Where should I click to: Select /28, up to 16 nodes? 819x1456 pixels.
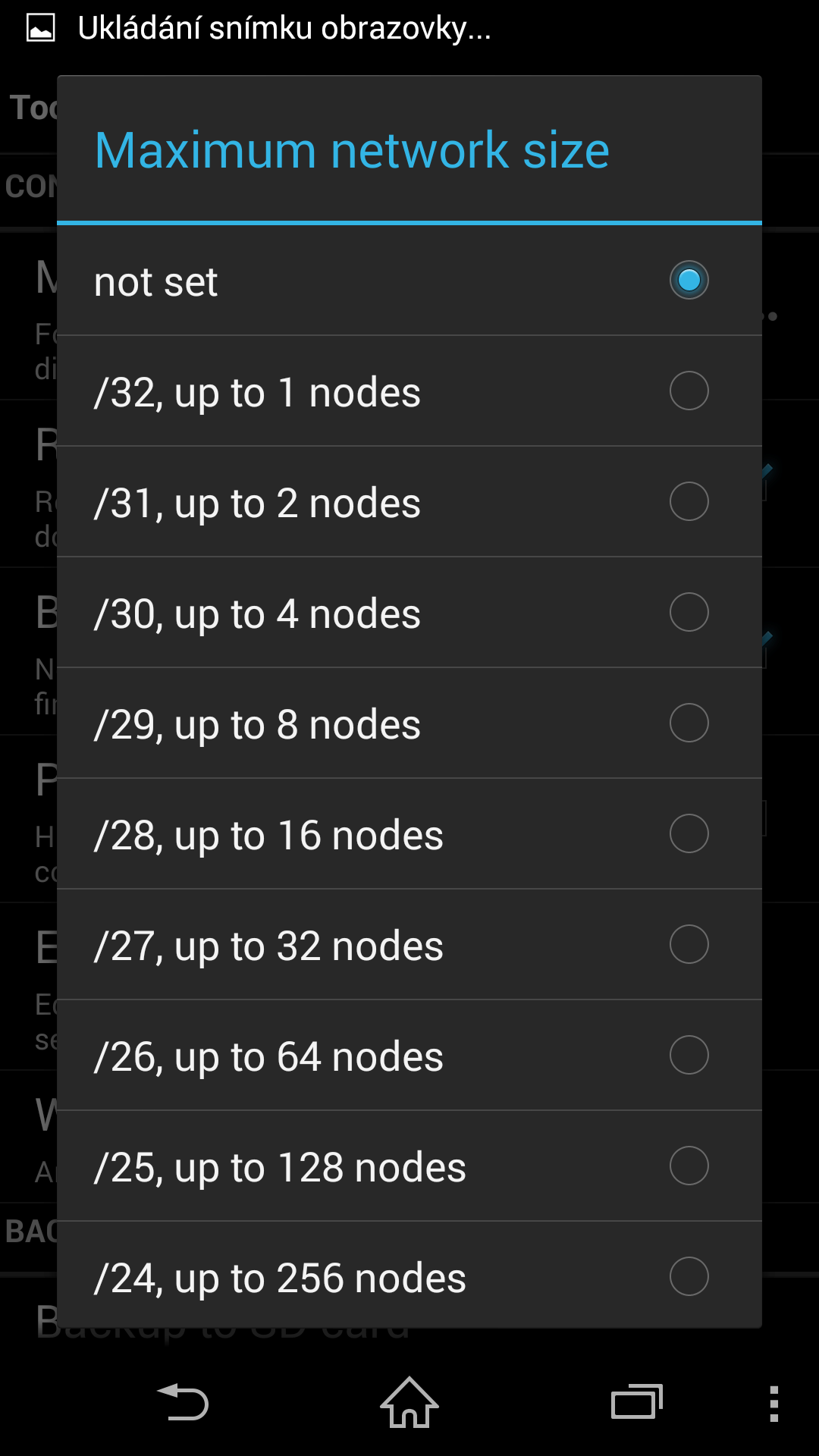tap(409, 834)
